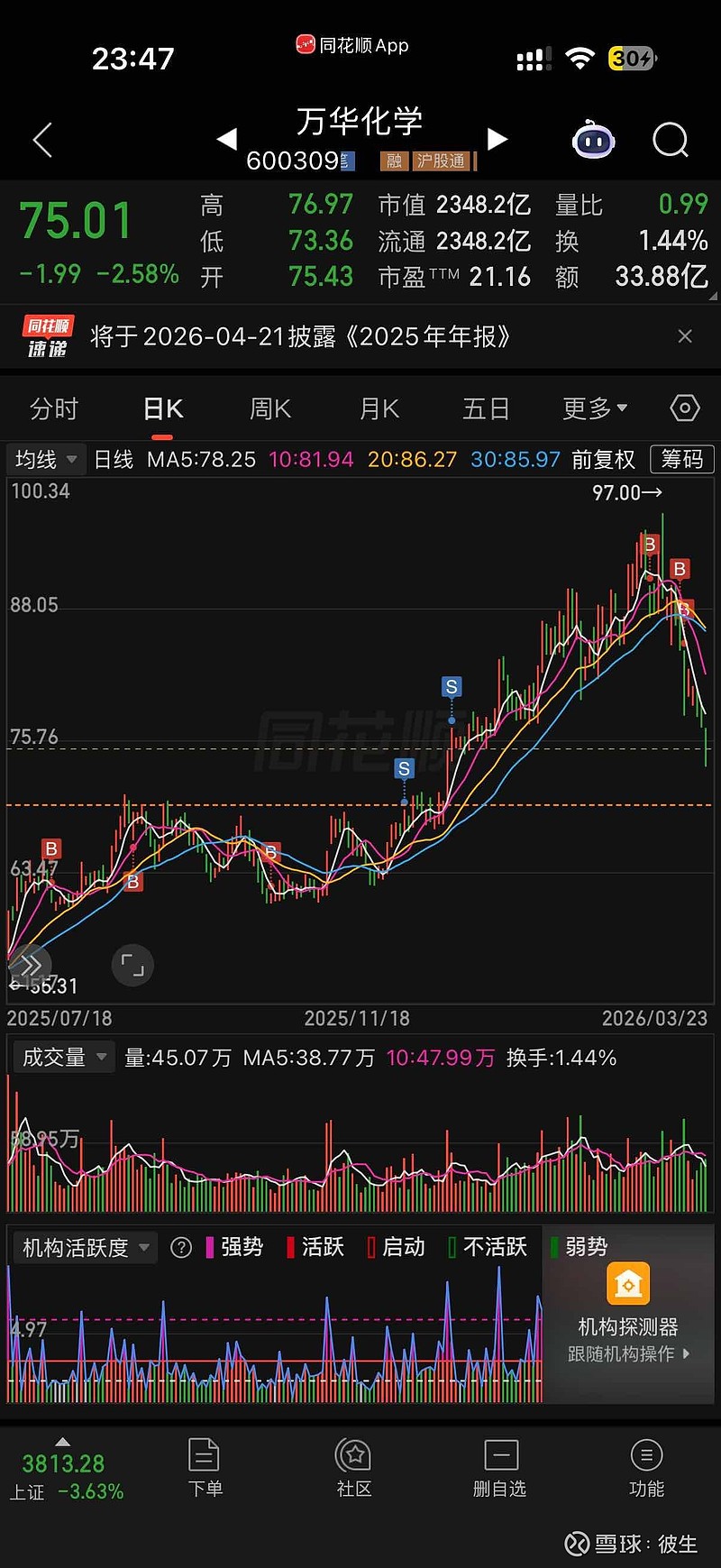
Task: Tap the double-arrow icon on the chart
Action: pyautogui.click(x=31, y=965)
